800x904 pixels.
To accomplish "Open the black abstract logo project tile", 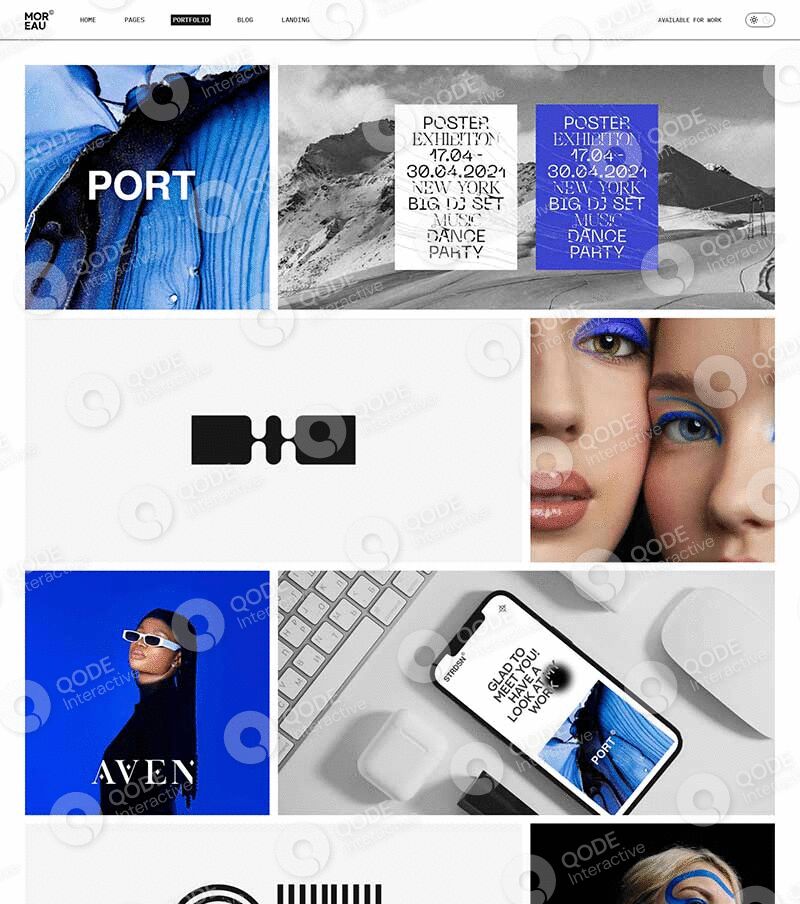I will [x=274, y=440].
